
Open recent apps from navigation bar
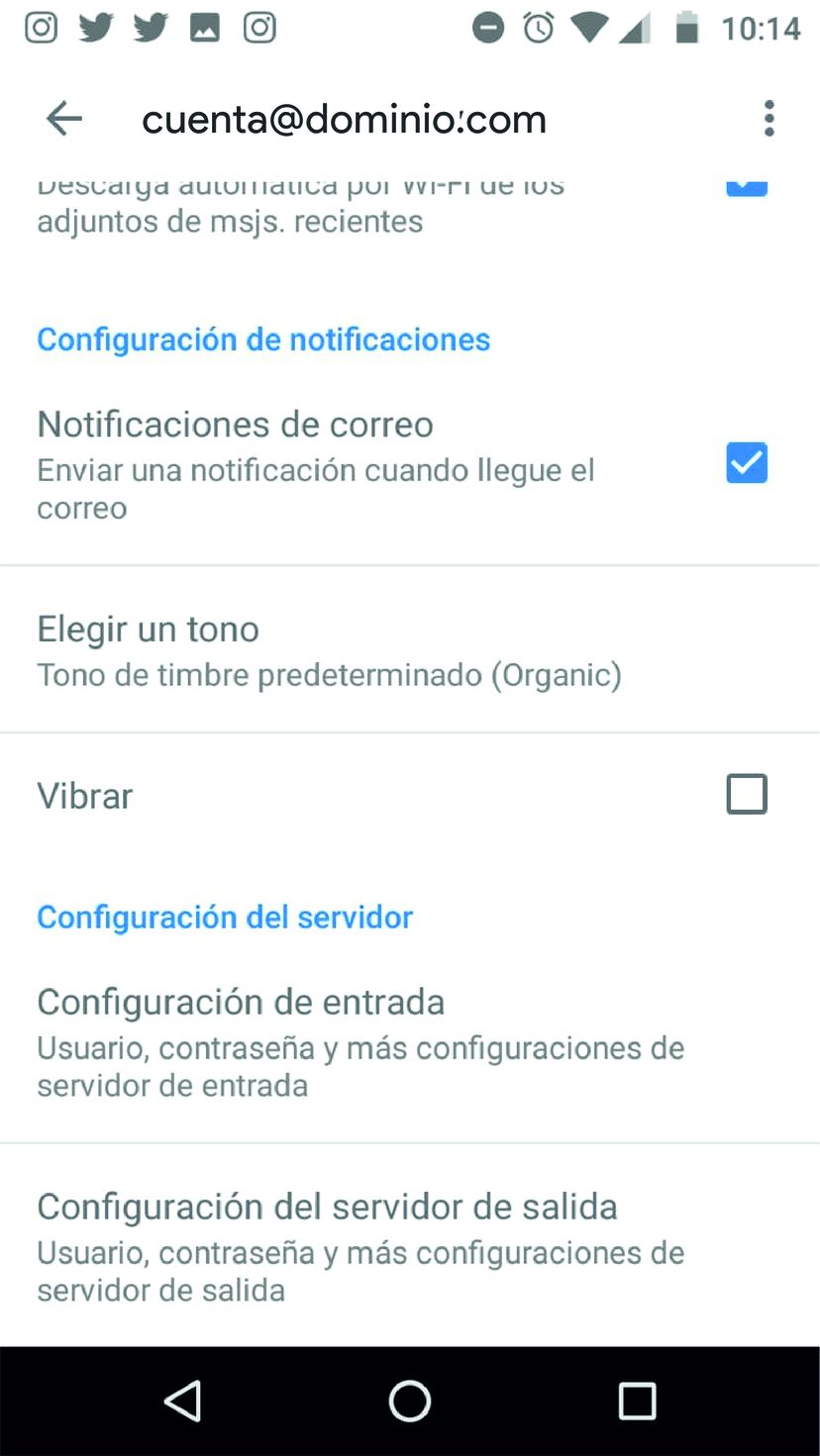click(x=637, y=1401)
